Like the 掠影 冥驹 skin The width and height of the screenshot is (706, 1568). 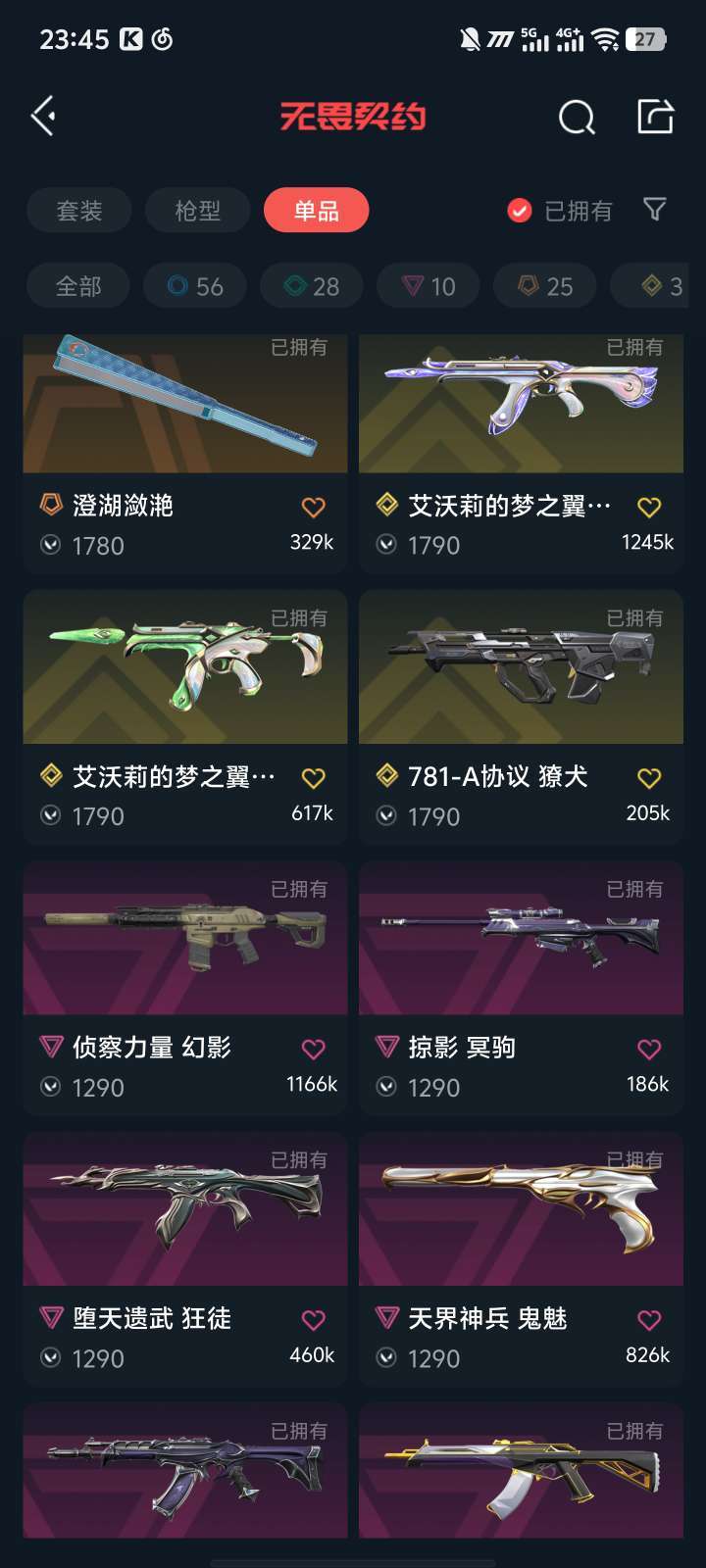pyautogui.click(x=649, y=1050)
